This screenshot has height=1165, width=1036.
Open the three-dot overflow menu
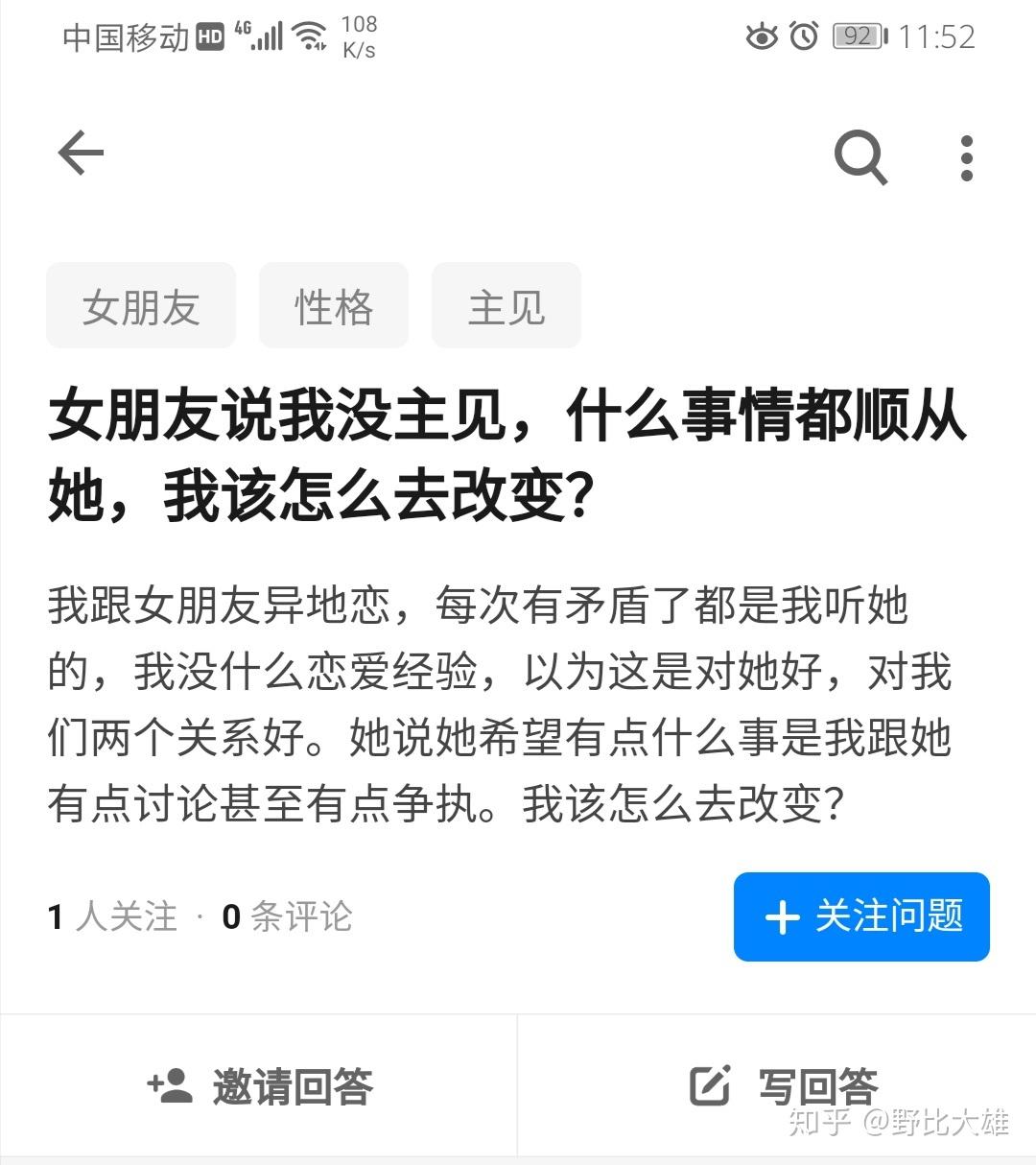click(966, 157)
